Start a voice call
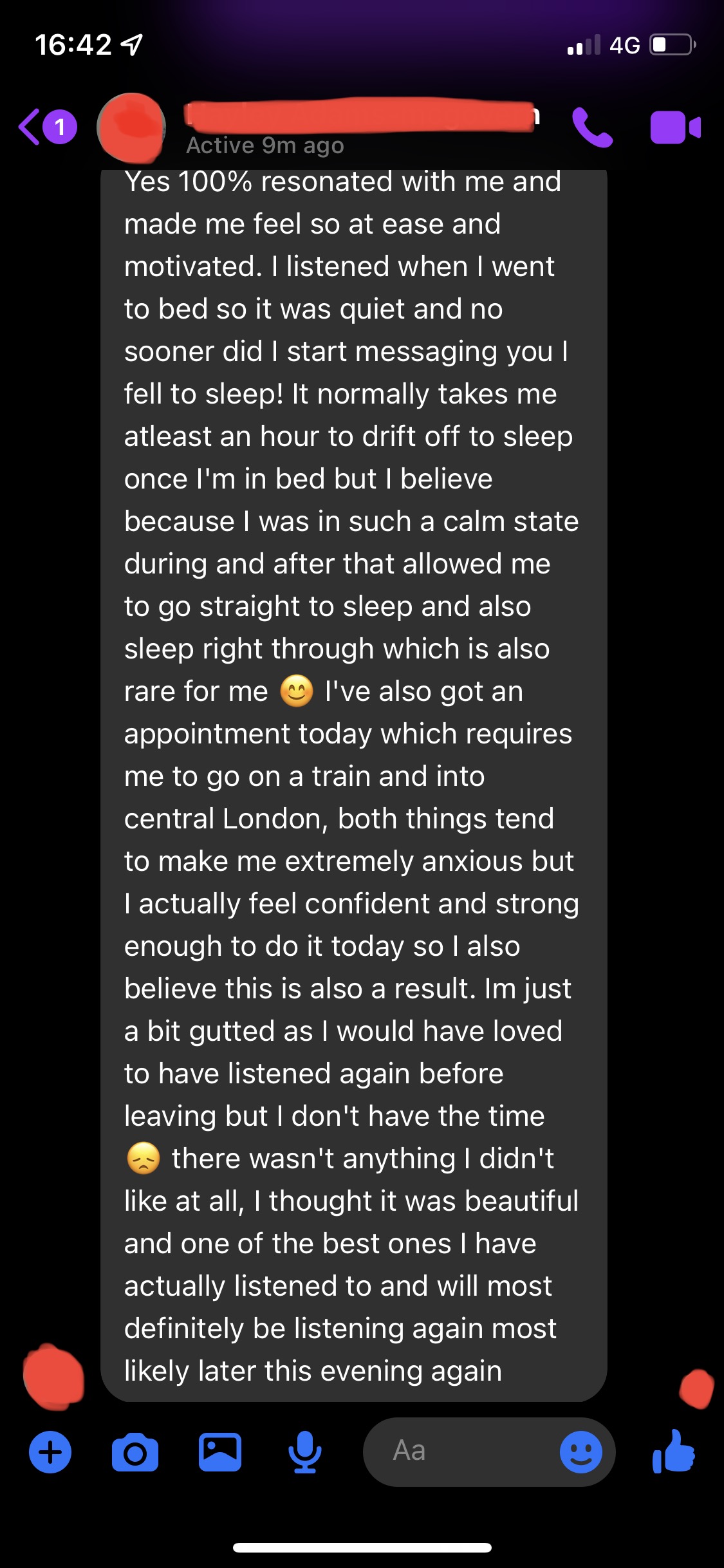Image resolution: width=724 pixels, height=1568 pixels. click(x=592, y=127)
